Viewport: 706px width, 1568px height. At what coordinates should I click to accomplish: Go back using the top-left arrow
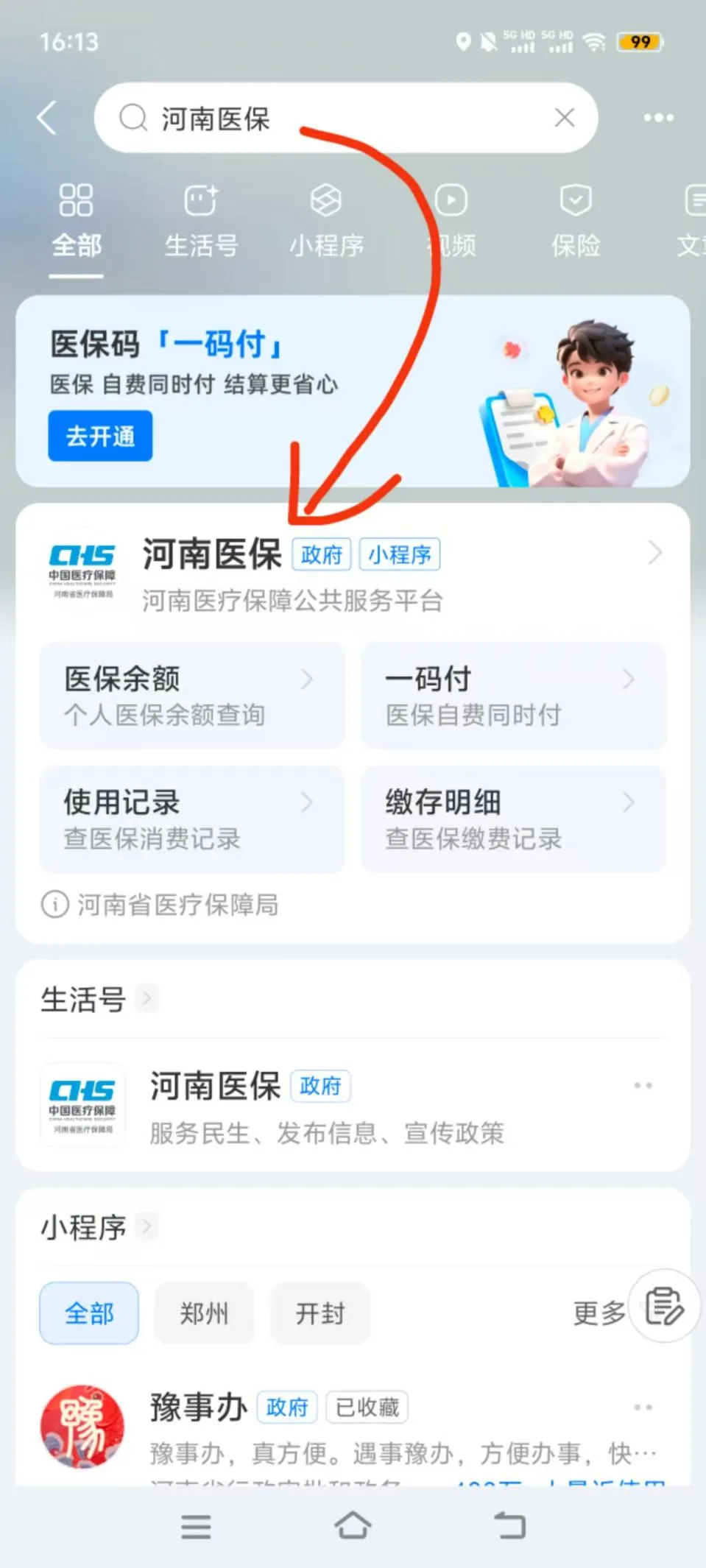click(47, 118)
